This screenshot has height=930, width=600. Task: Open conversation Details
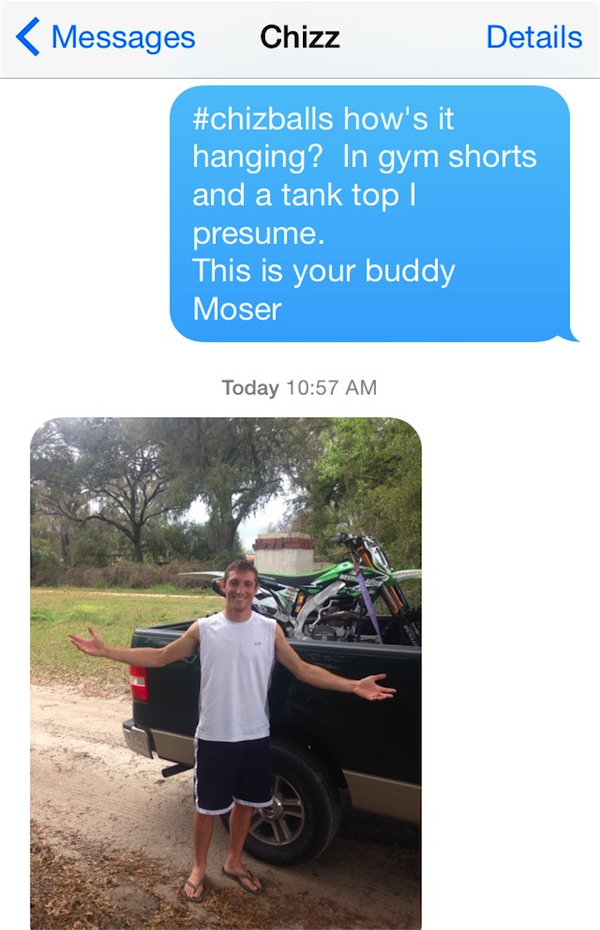point(533,38)
